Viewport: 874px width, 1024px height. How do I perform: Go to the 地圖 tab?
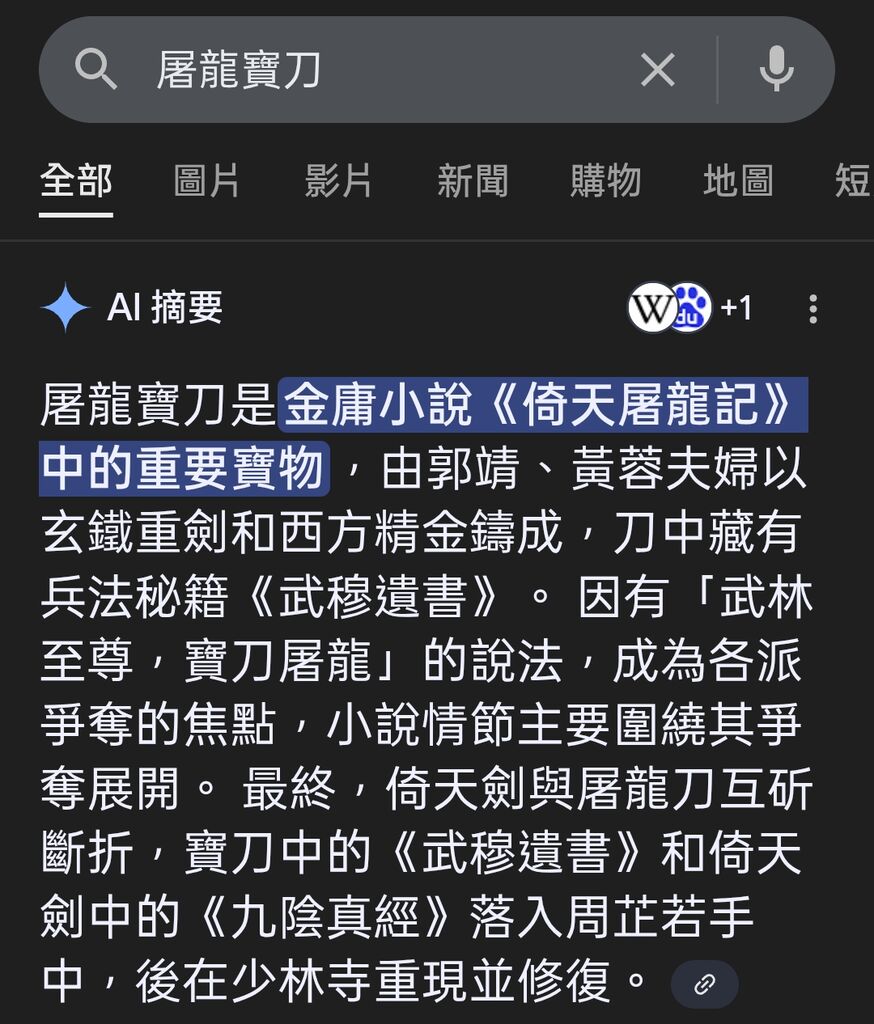point(738,181)
